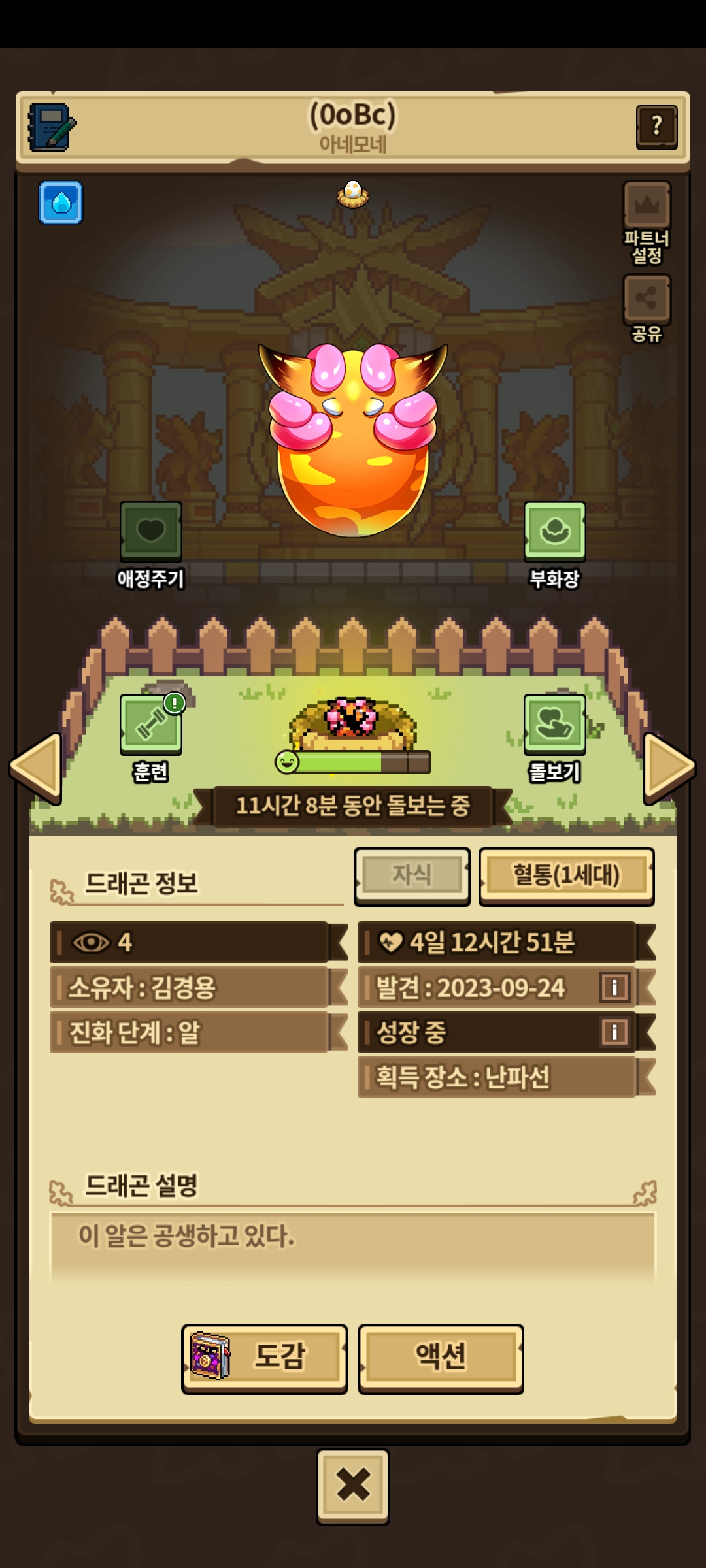Start 훈련 training
706x1568 pixels.
click(x=151, y=725)
